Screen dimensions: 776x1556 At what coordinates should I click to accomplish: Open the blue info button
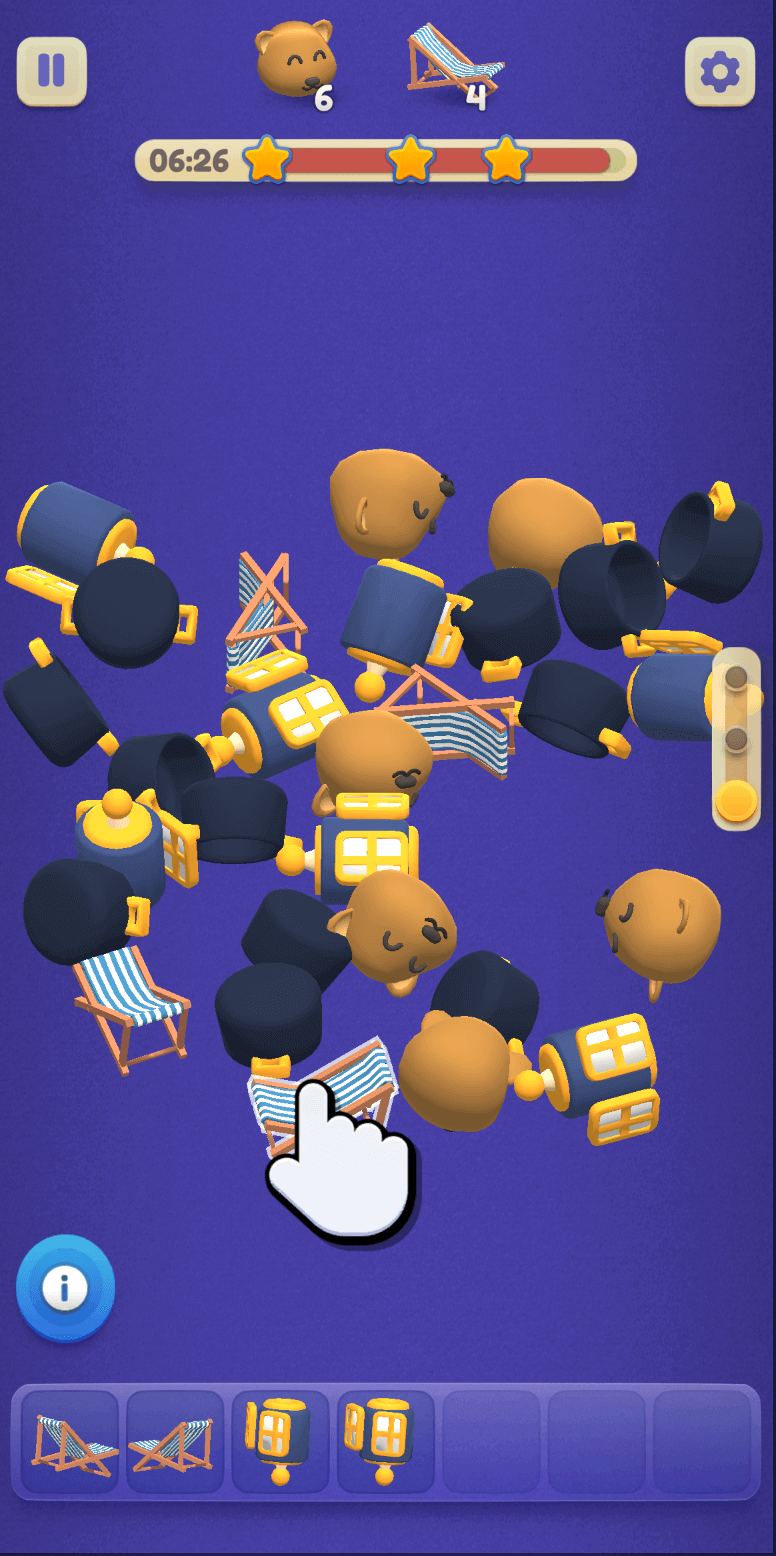[x=66, y=1289]
